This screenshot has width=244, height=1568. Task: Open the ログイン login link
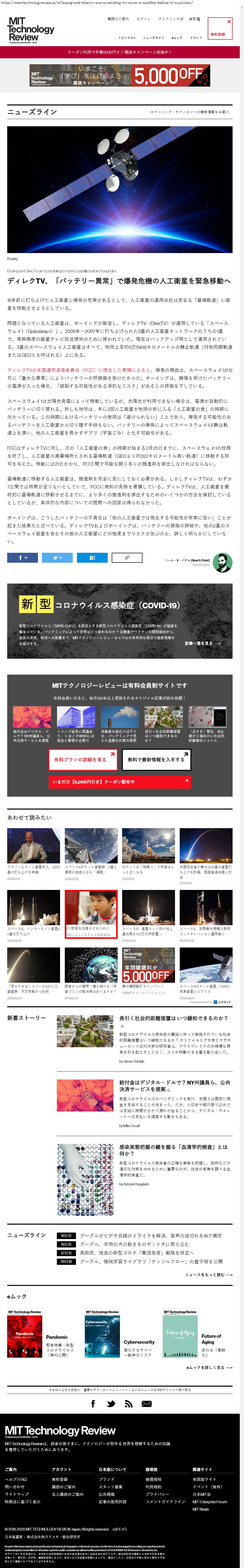click(x=144, y=19)
